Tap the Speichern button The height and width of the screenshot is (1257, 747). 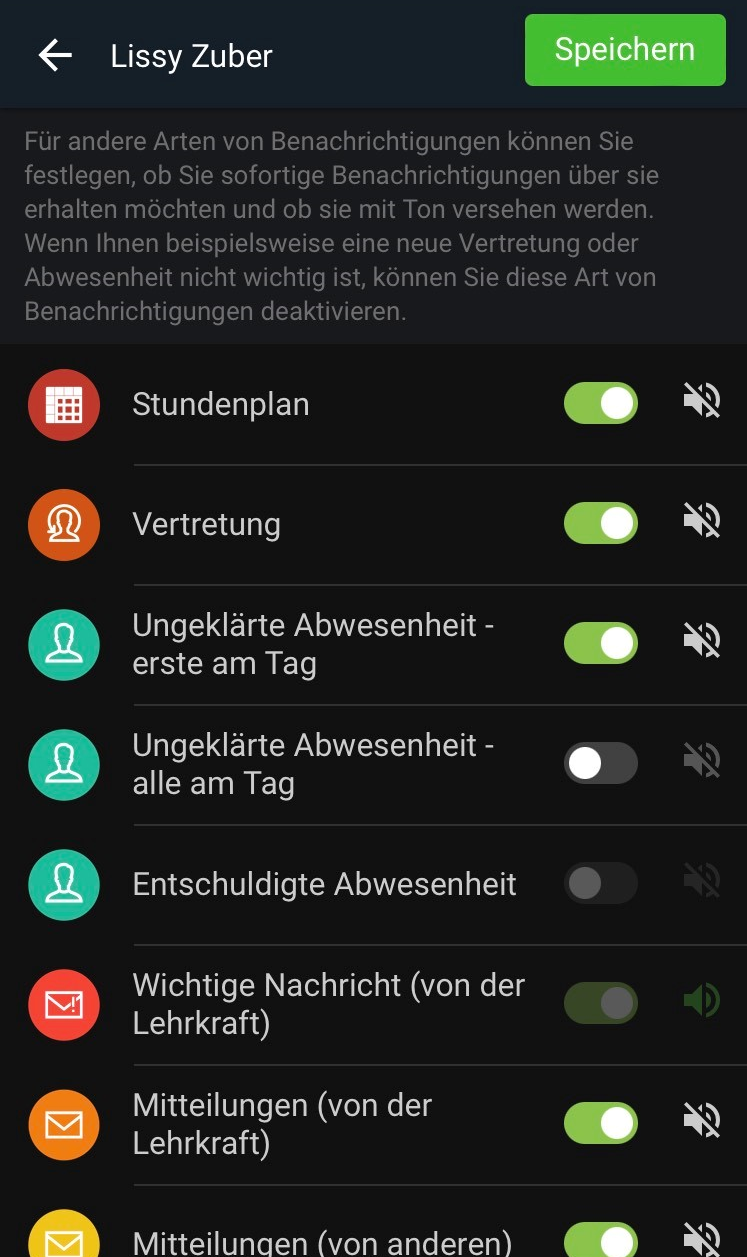click(625, 50)
